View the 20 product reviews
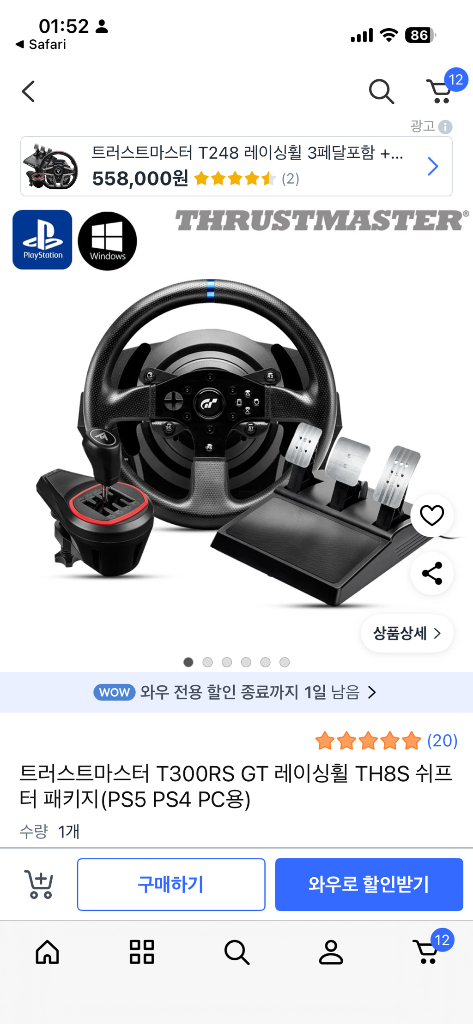The height and width of the screenshot is (1024, 473). click(x=386, y=741)
